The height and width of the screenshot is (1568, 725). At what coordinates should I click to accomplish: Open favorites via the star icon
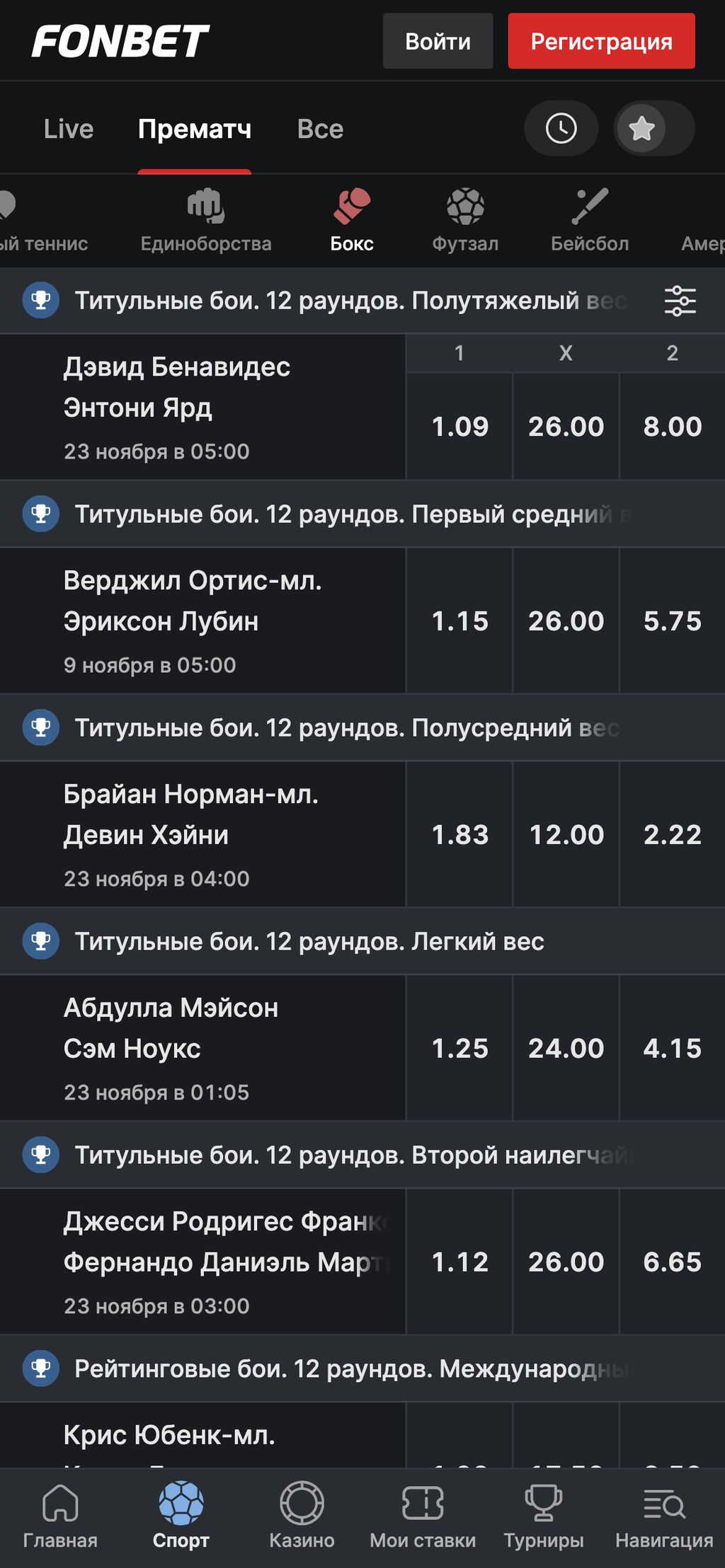click(x=644, y=128)
